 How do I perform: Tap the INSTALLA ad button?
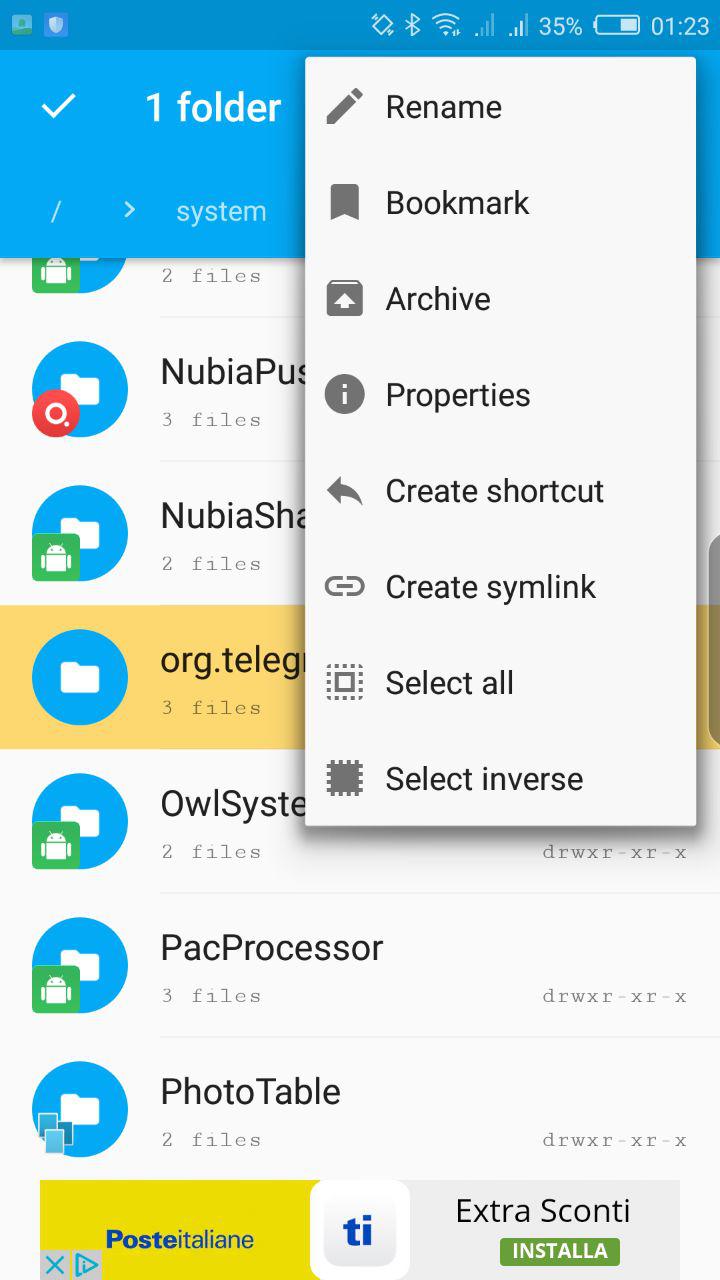pyautogui.click(x=560, y=1251)
